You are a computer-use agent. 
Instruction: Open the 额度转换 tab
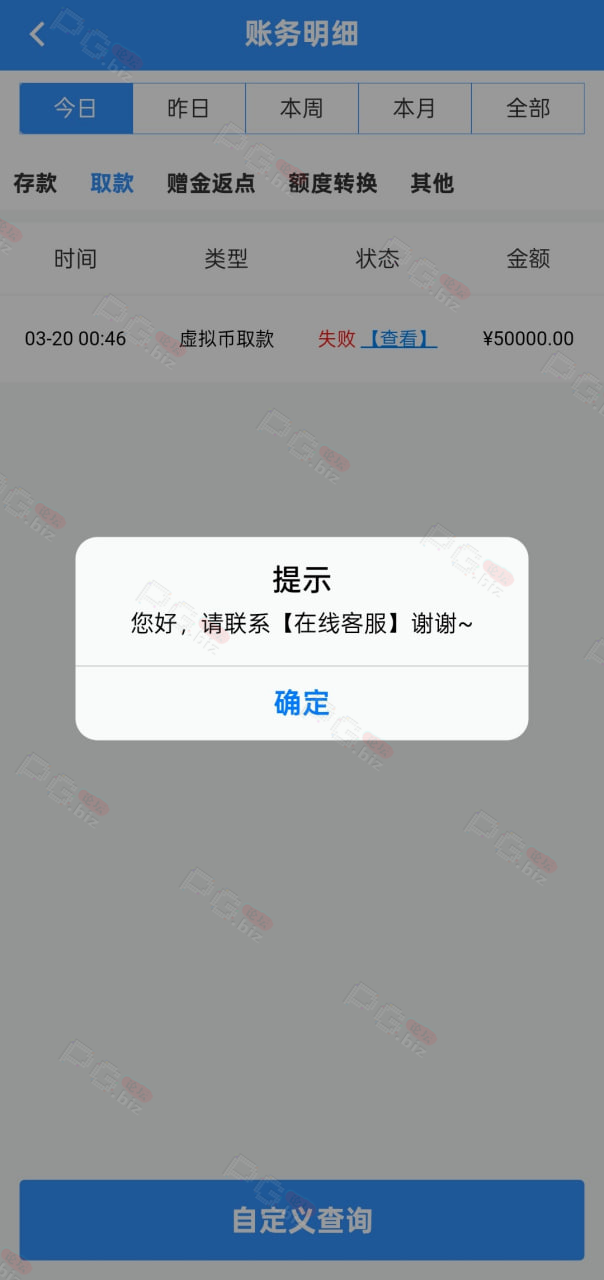[x=333, y=183]
